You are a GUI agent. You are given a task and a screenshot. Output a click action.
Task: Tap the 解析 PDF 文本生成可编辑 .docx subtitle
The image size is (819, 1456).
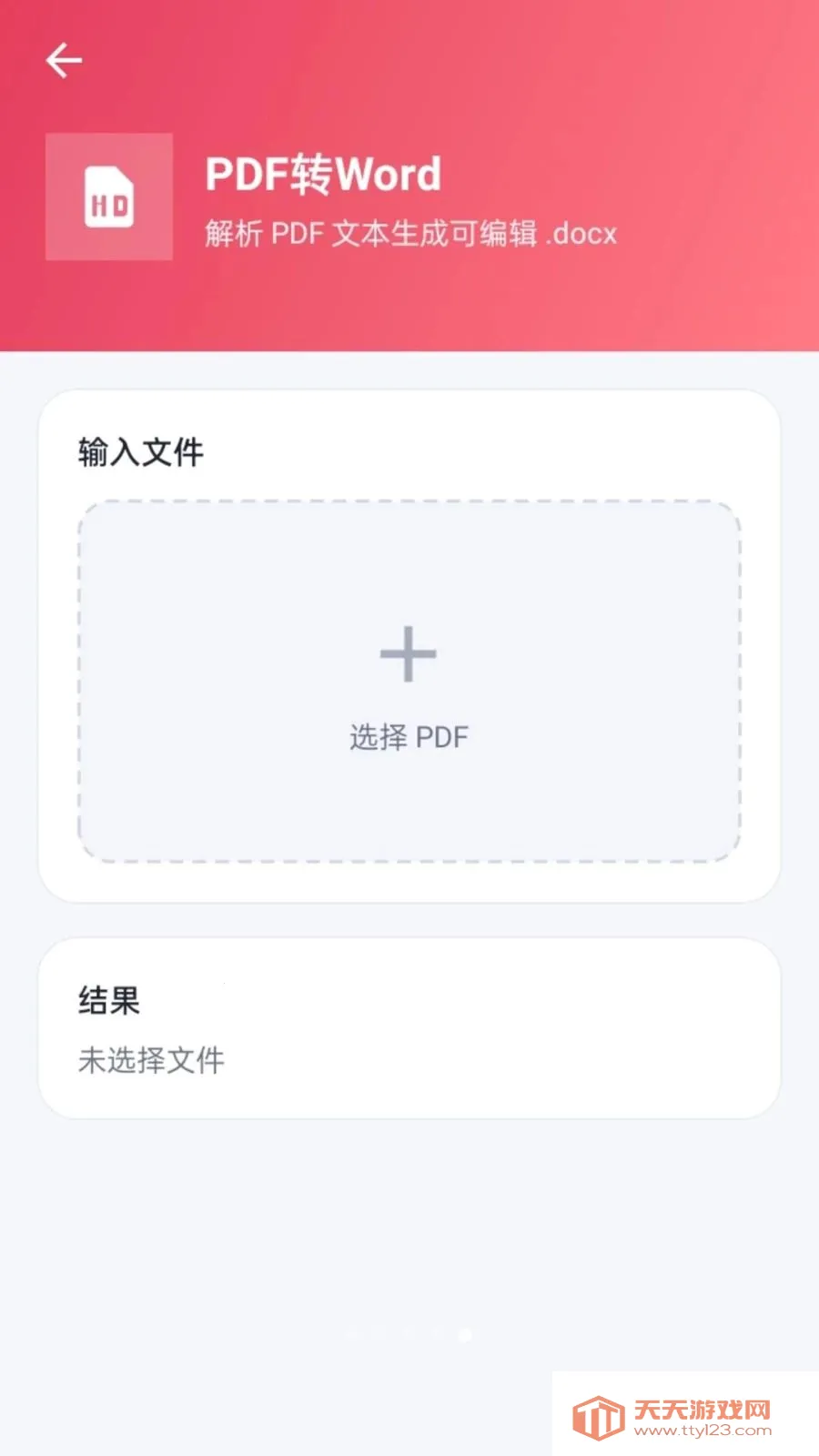click(x=410, y=233)
